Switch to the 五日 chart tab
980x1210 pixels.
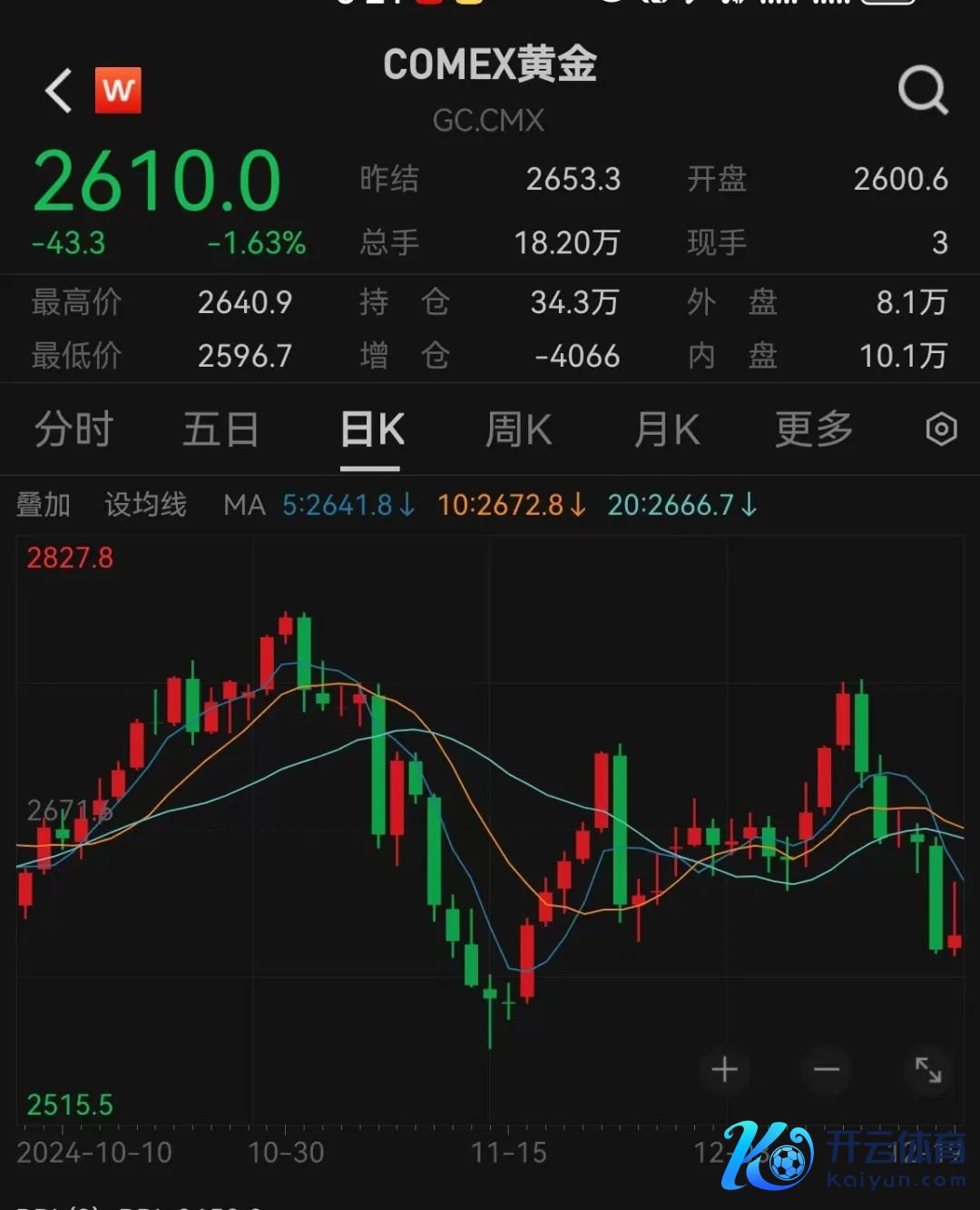(220, 429)
